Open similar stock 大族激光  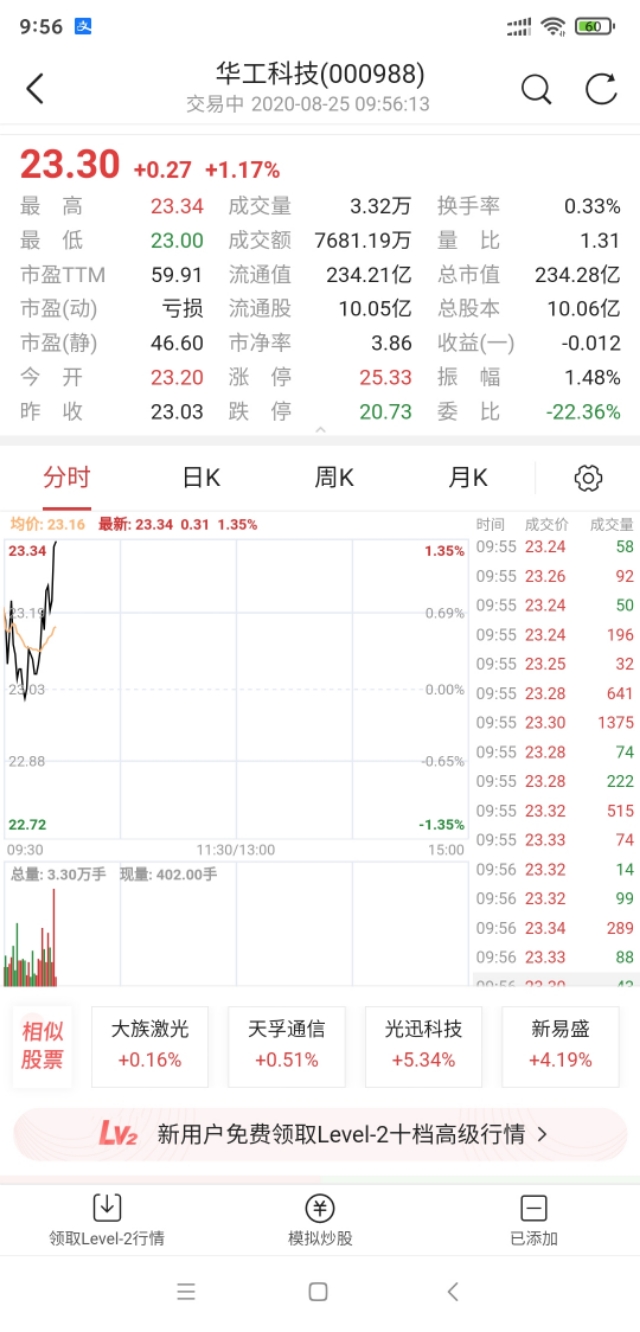click(150, 1045)
